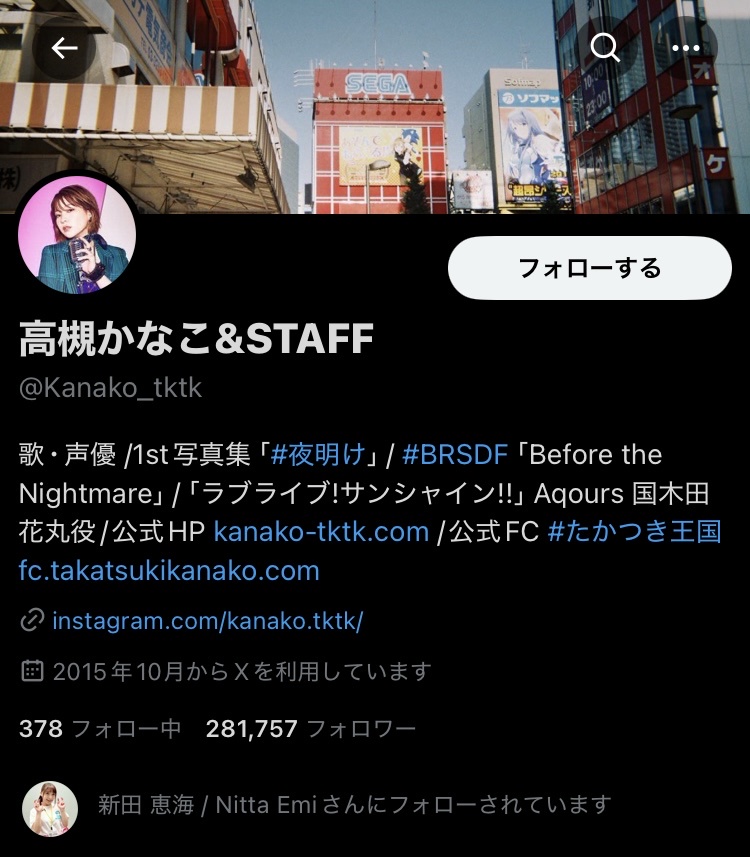The height and width of the screenshot is (857, 750).
Task: Open the #たかつき王国 hashtag
Action: [x=634, y=531]
